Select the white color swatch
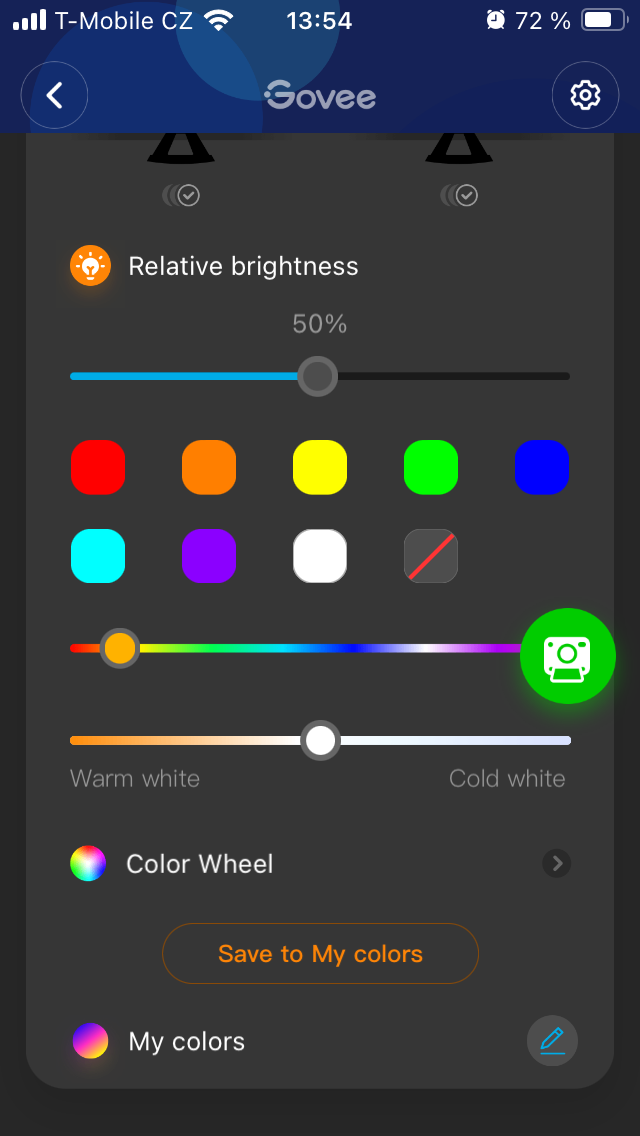The image size is (640, 1136). [320, 556]
